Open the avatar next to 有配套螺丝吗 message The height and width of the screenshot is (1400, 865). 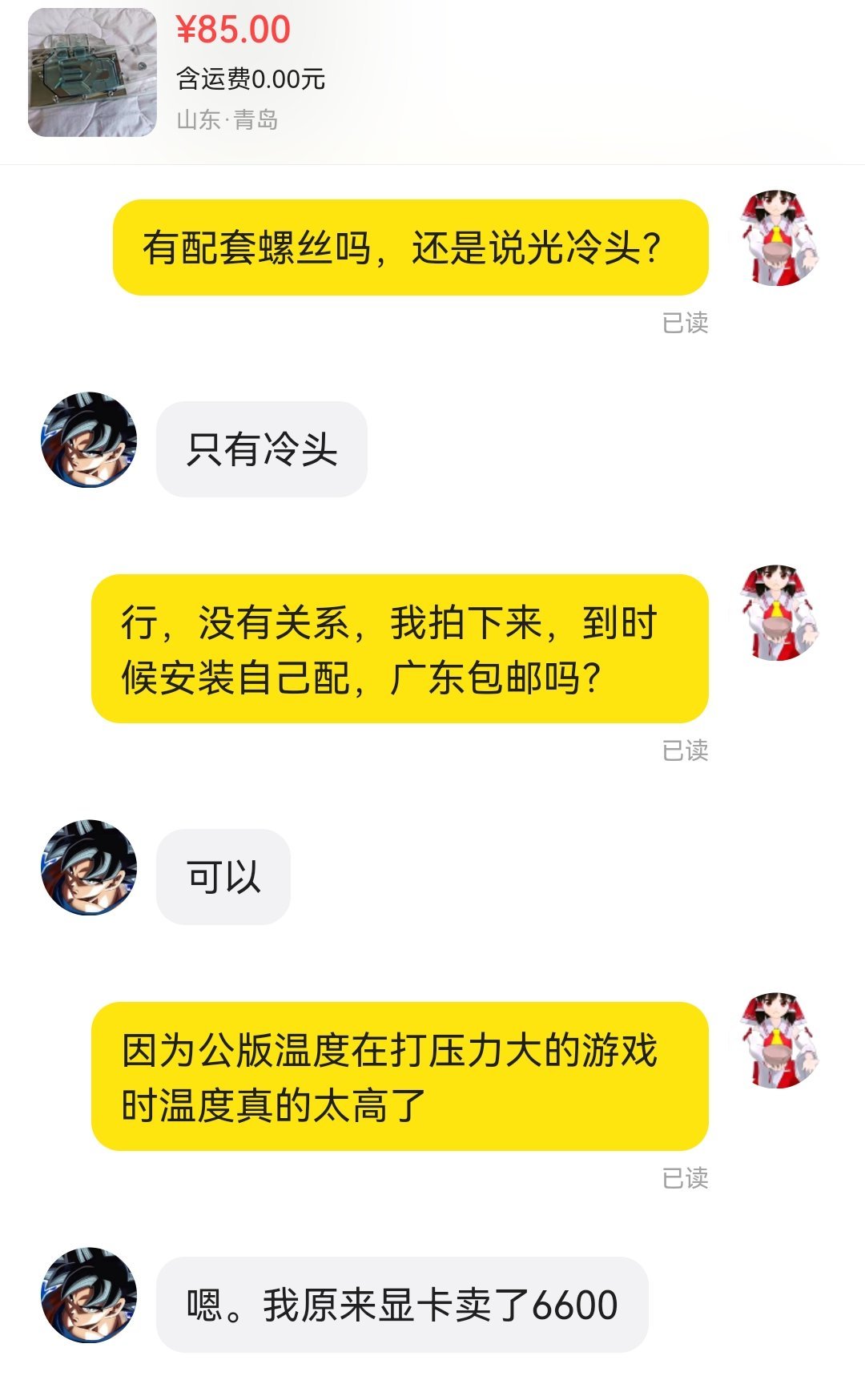pos(775,238)
